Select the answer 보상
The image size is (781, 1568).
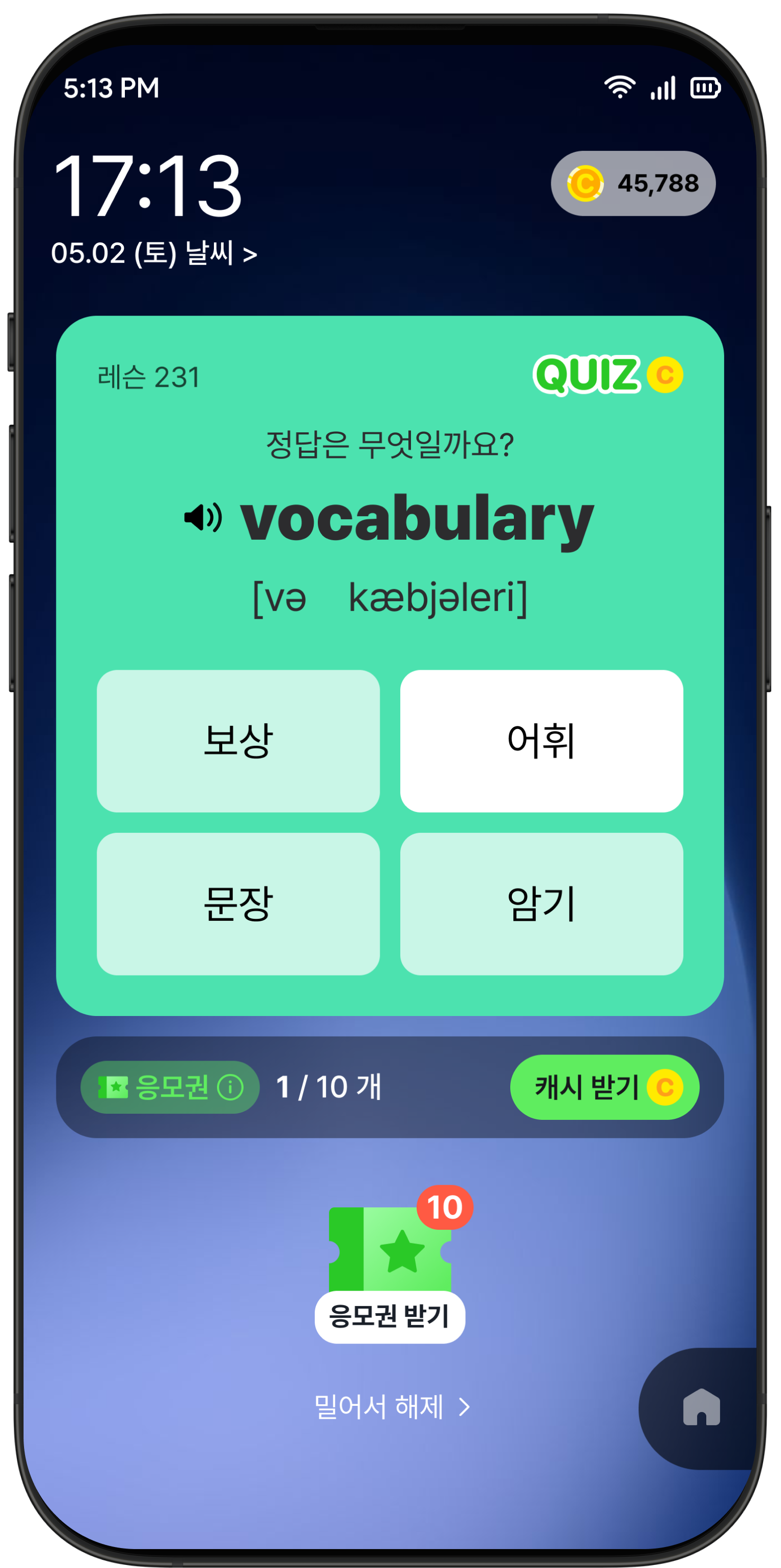238,741
